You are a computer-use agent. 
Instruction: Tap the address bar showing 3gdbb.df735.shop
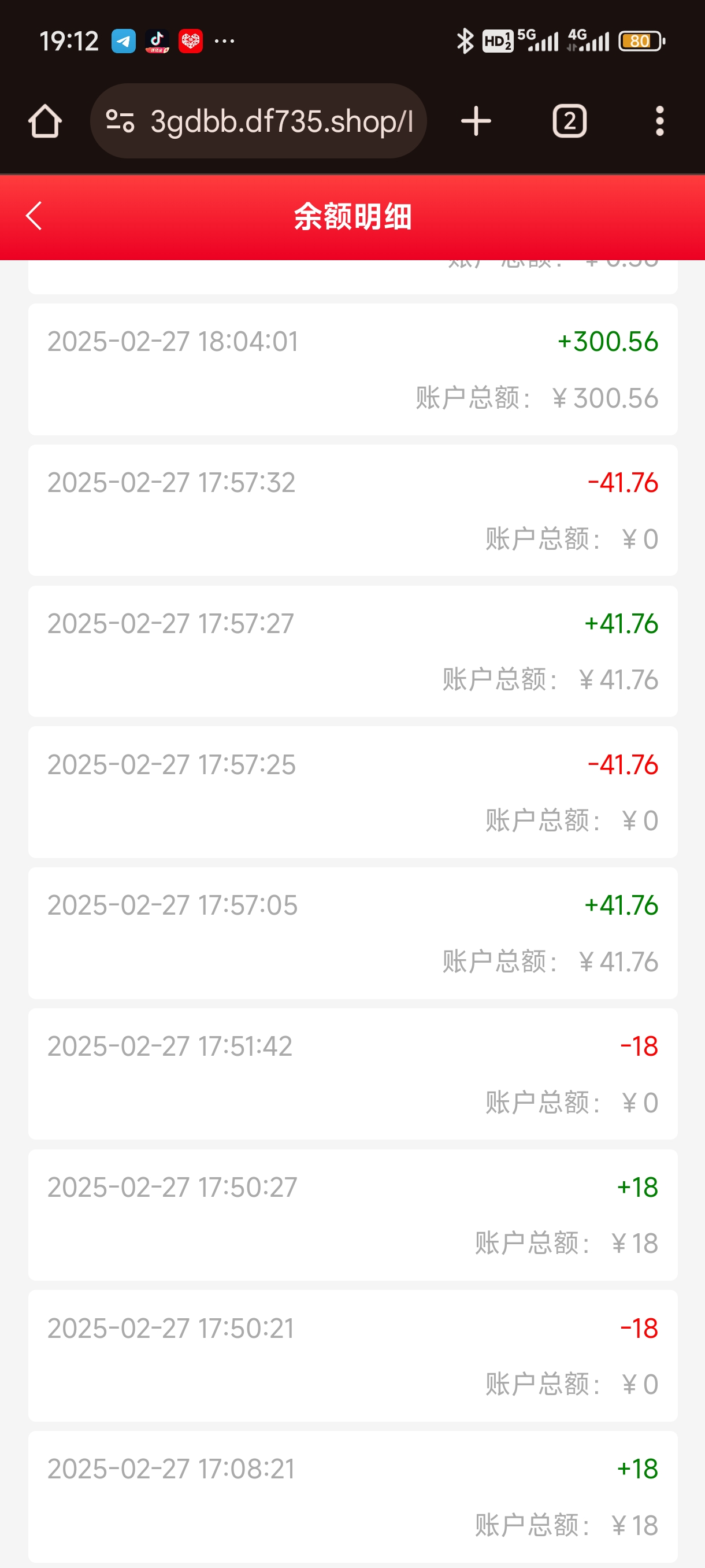(281, 121)
